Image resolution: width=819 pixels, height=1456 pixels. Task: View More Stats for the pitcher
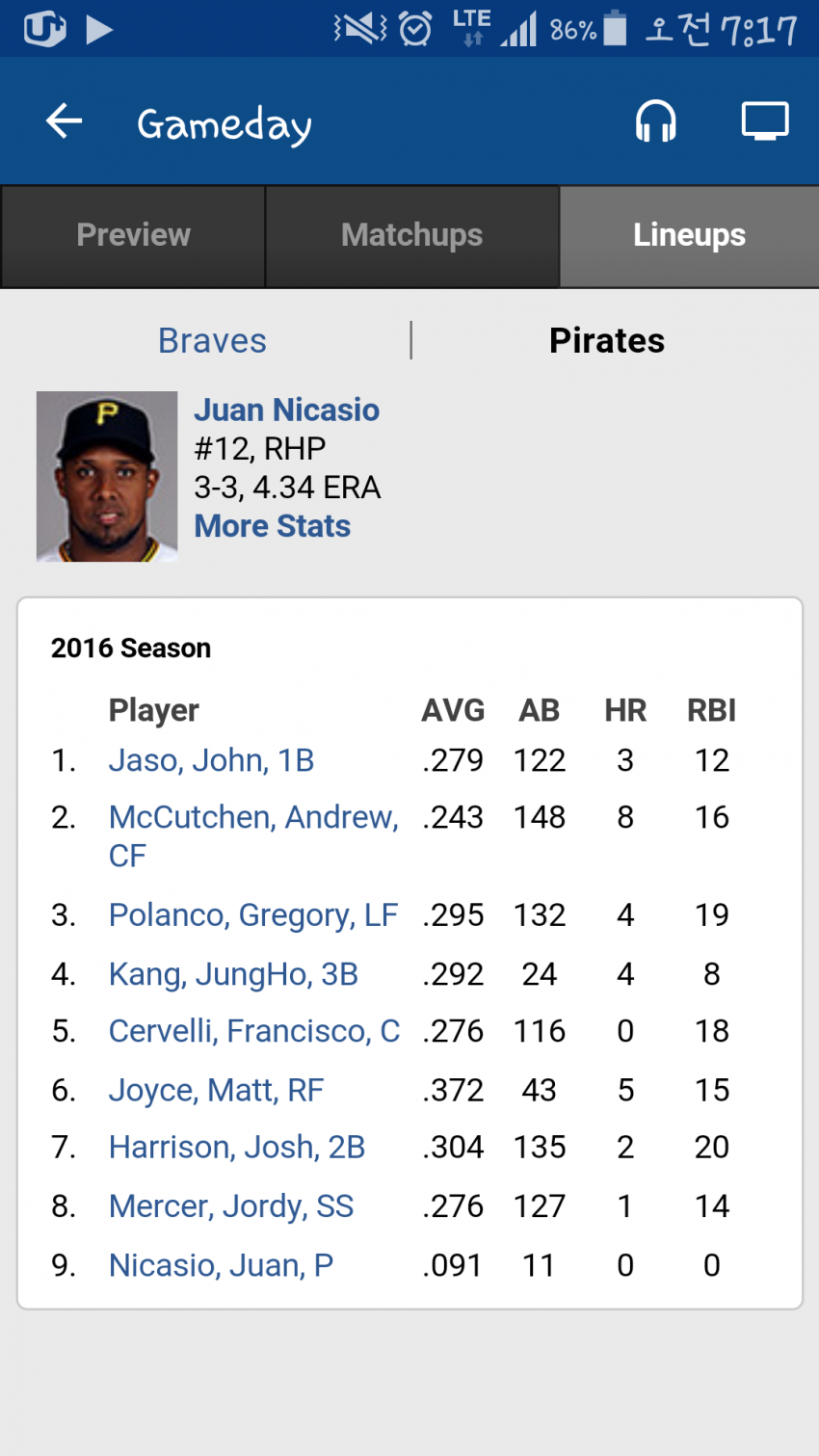coord(272,526)
